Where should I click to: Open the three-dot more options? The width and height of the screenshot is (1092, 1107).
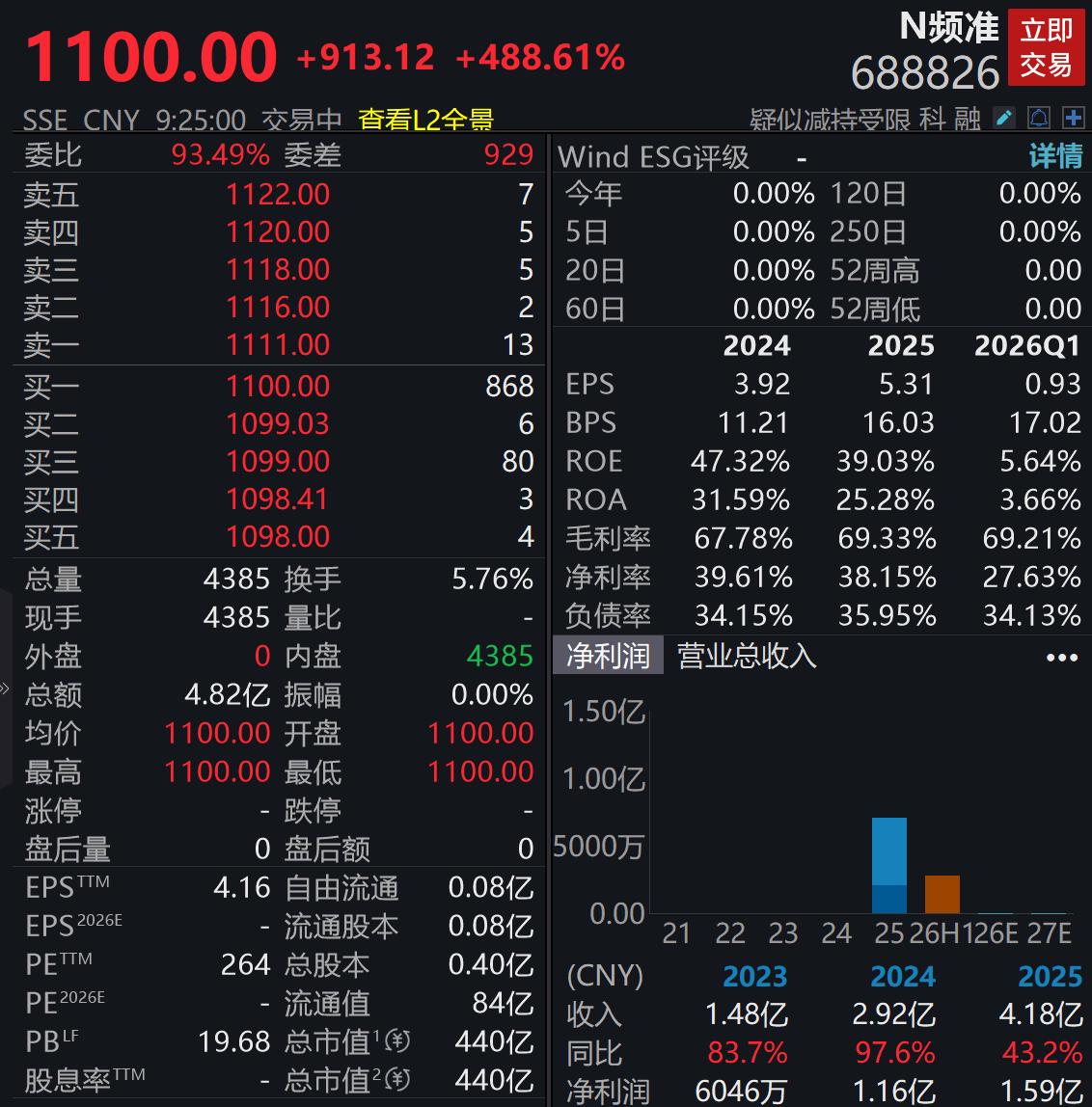pyautogui.click(x=1062, y=658)
